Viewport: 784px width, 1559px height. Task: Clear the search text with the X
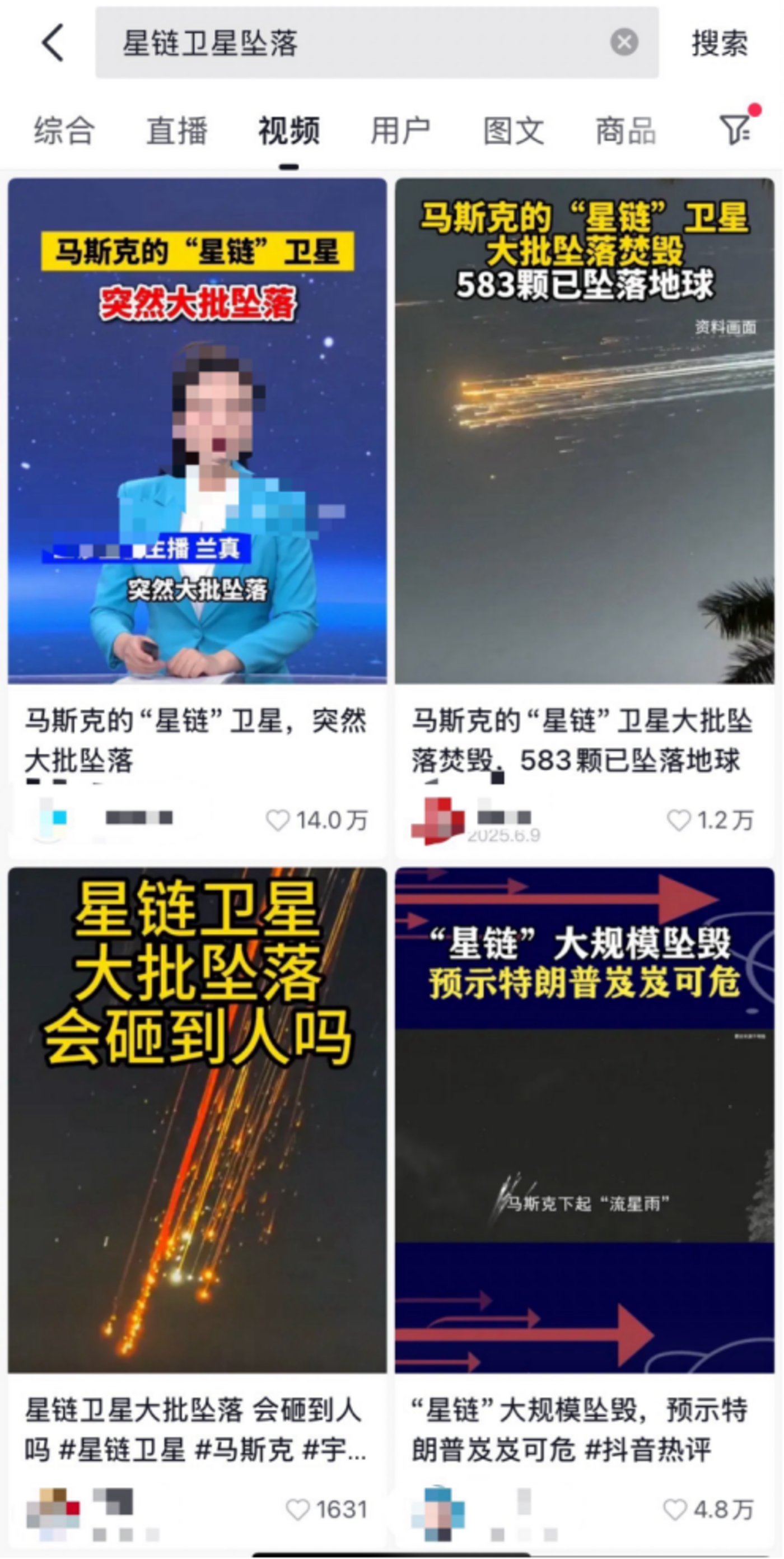point(624,43)
